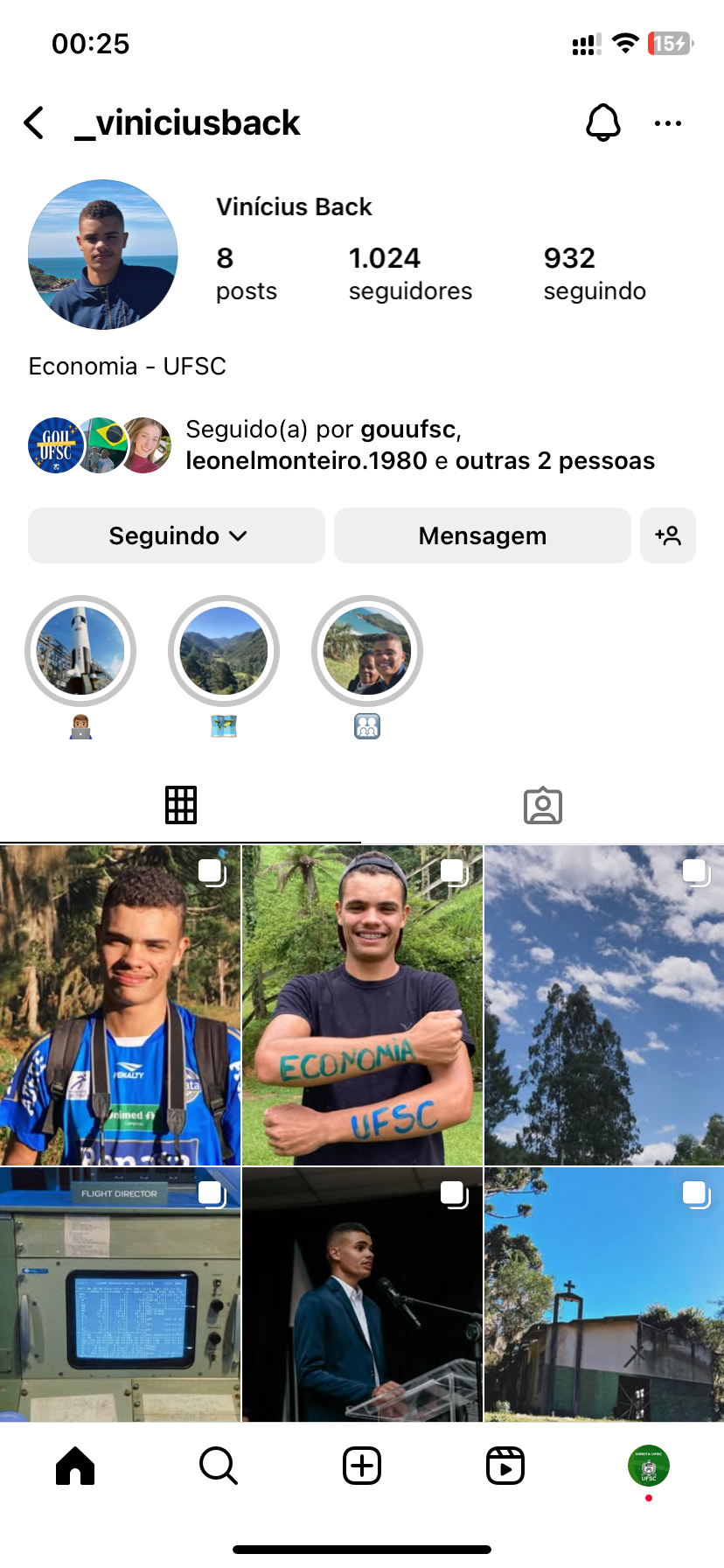Viewport: 724px width, 1568px height.
Task: Open the Reels tab
Action: point(505,1466)
